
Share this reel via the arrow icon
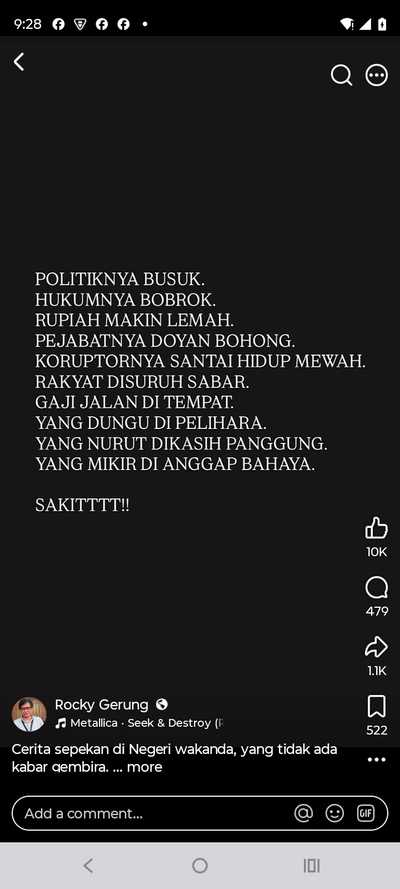click(377, 647)
